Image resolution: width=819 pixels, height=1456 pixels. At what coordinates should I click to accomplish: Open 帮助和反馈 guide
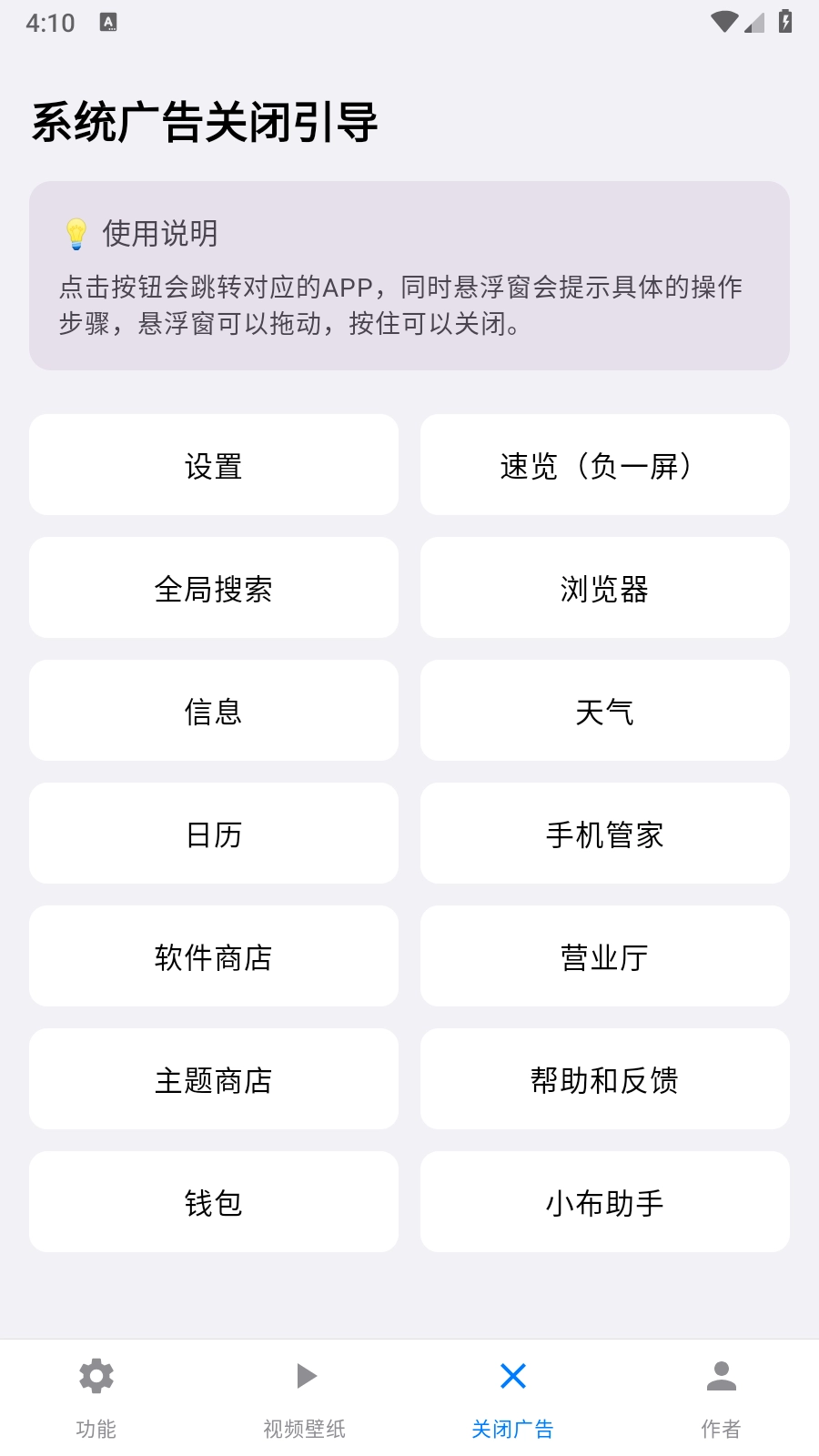click(x=604, y=1079)
